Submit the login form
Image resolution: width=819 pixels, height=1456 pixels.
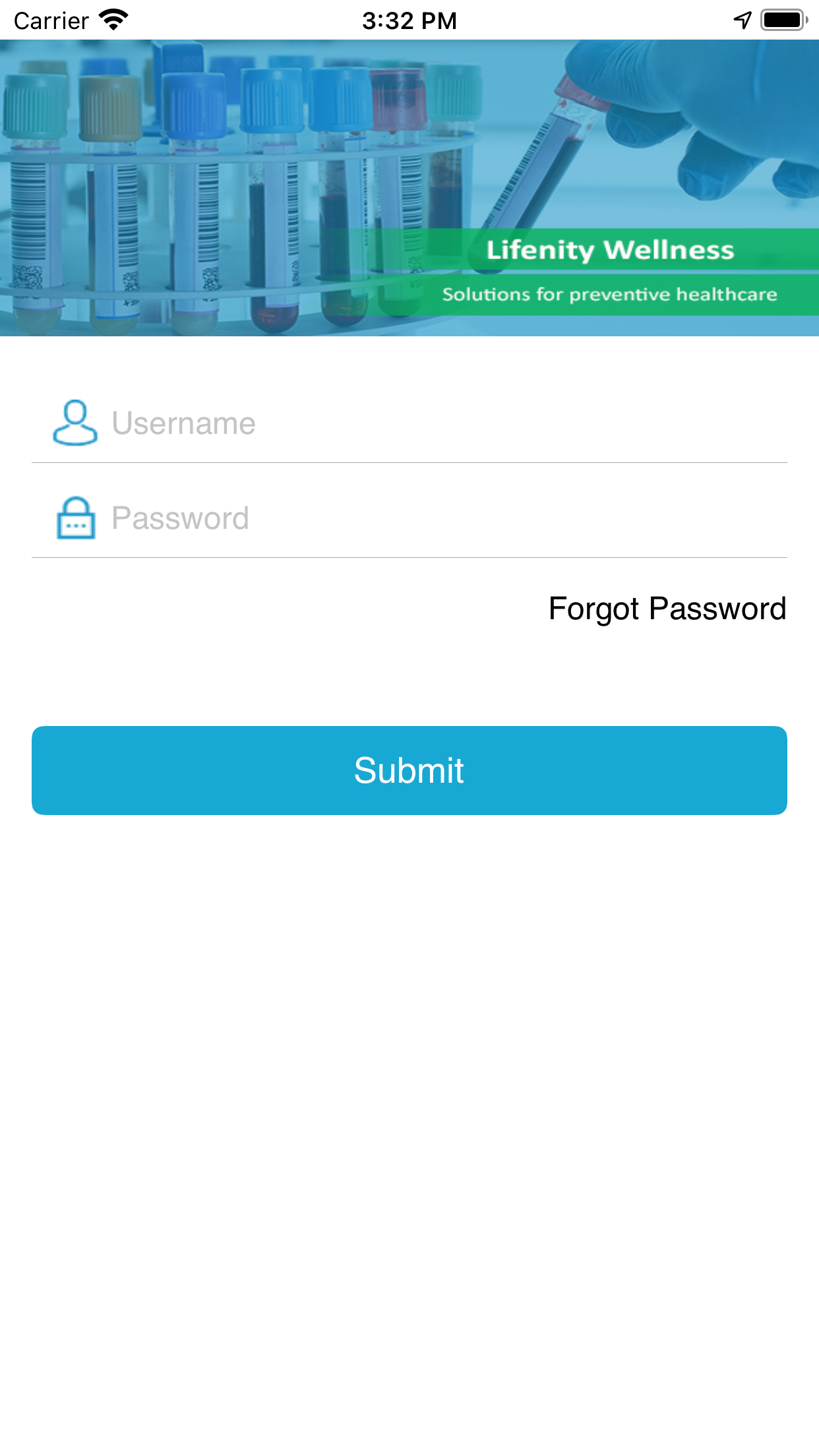coord(409,770)
